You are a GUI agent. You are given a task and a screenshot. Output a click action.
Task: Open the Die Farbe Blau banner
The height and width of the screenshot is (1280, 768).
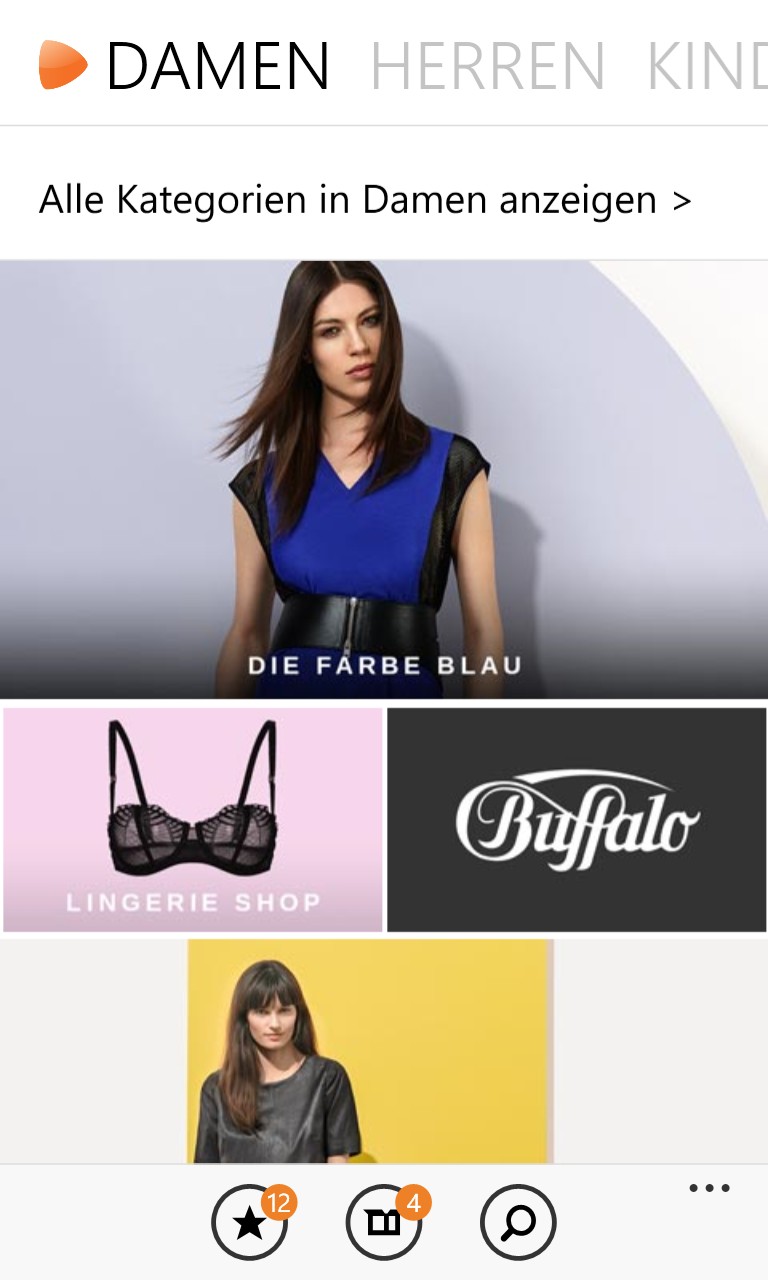(x=384, y=480)
